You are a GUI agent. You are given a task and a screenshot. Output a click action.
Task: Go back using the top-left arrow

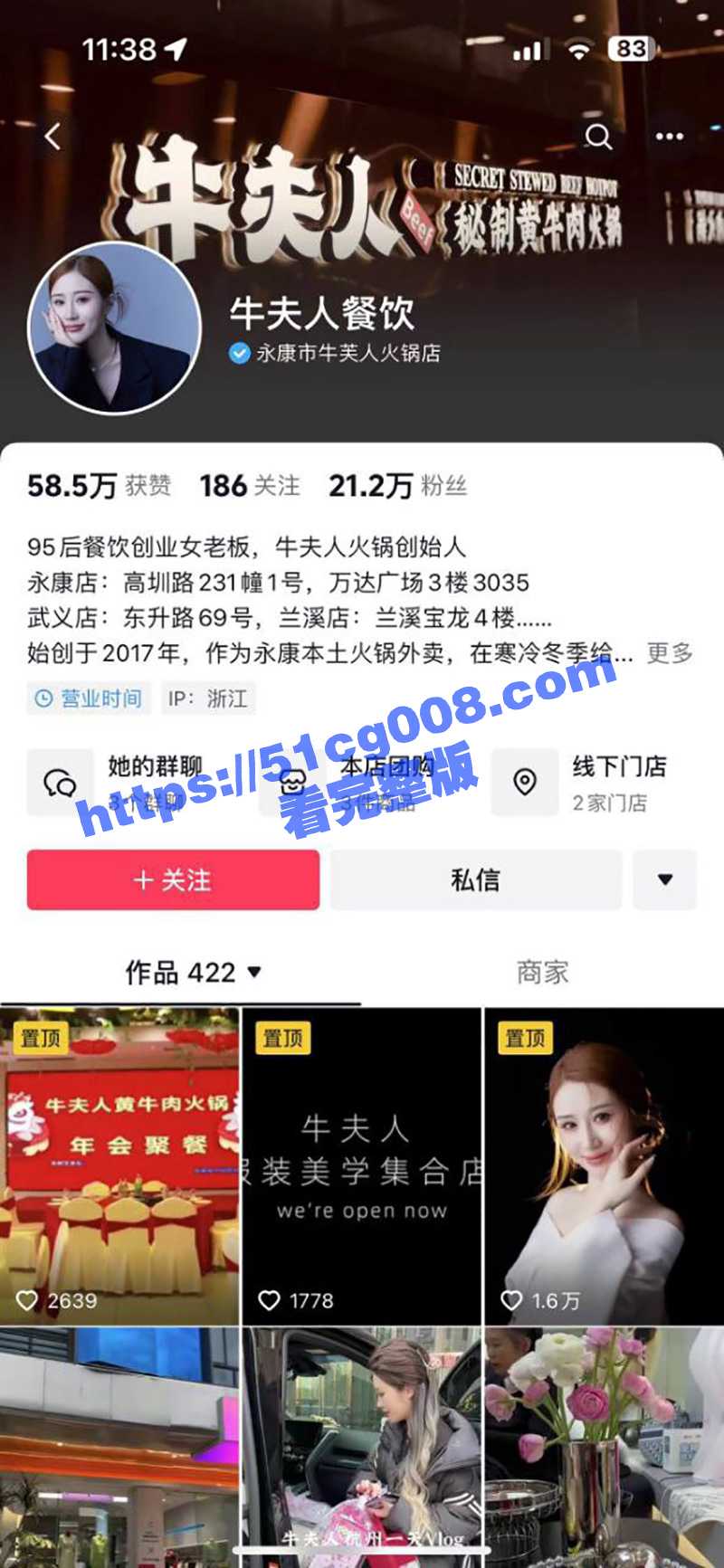pyautogui.click(x=53, y=138)
